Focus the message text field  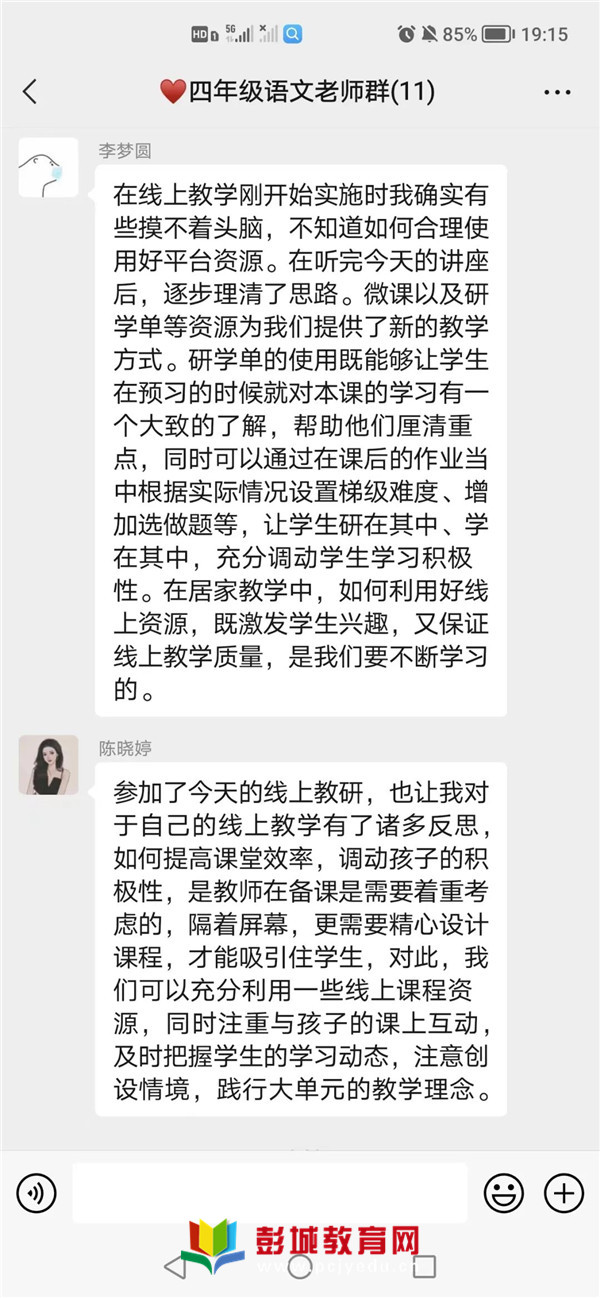coord(270,1192)
